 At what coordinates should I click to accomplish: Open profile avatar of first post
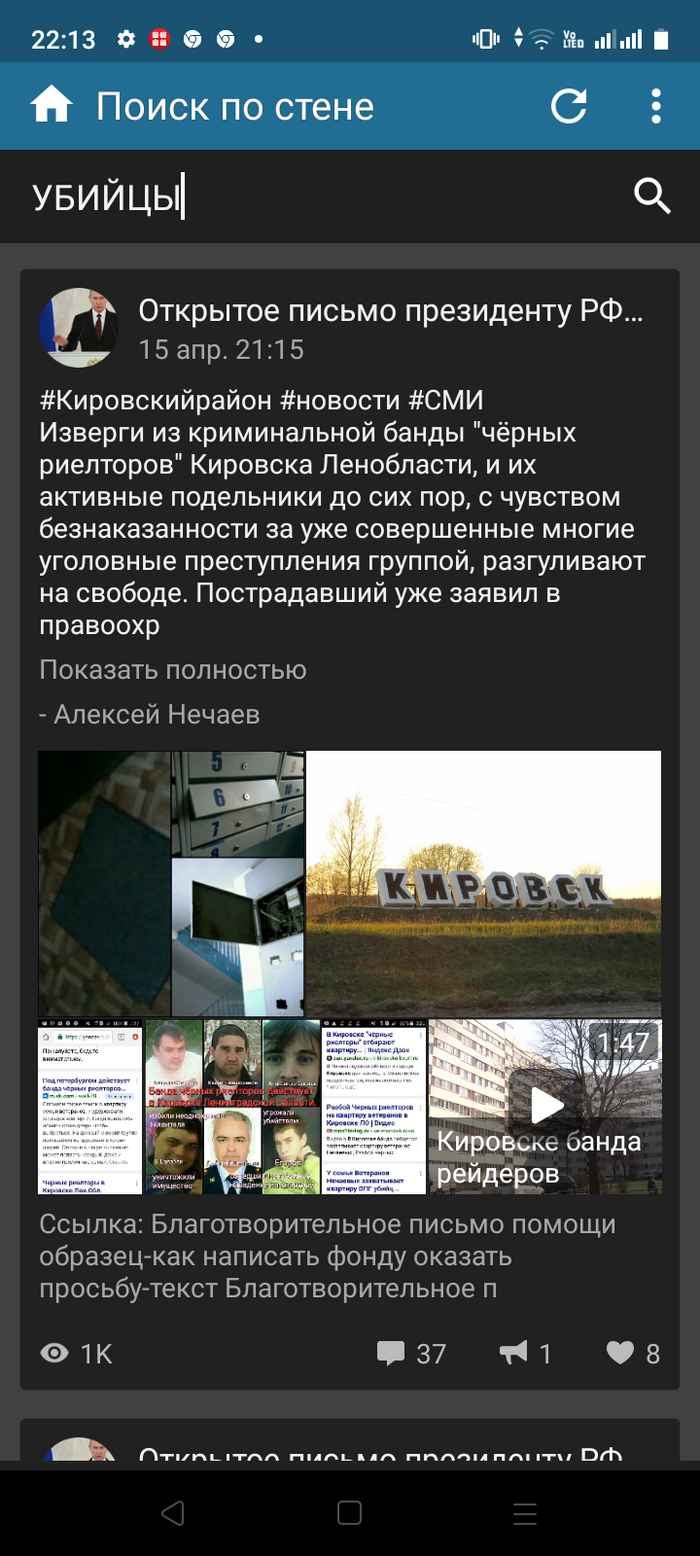click(x=78, y=328)
